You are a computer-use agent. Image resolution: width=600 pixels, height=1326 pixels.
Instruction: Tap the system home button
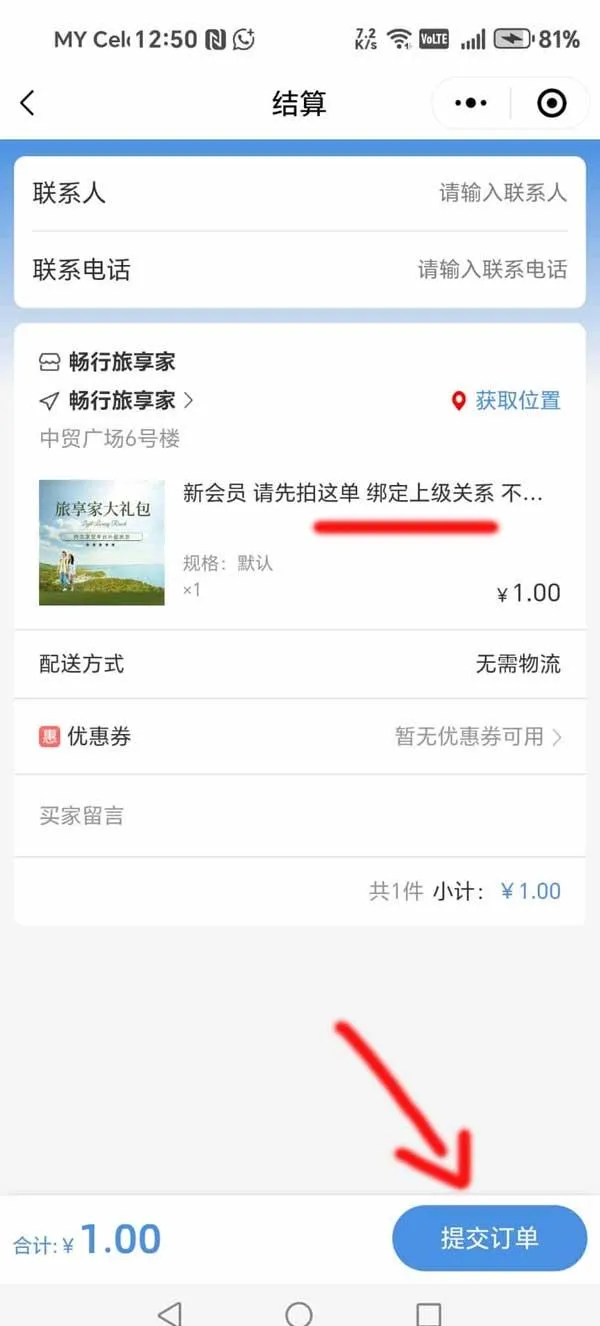click(x=299, y=1312)
